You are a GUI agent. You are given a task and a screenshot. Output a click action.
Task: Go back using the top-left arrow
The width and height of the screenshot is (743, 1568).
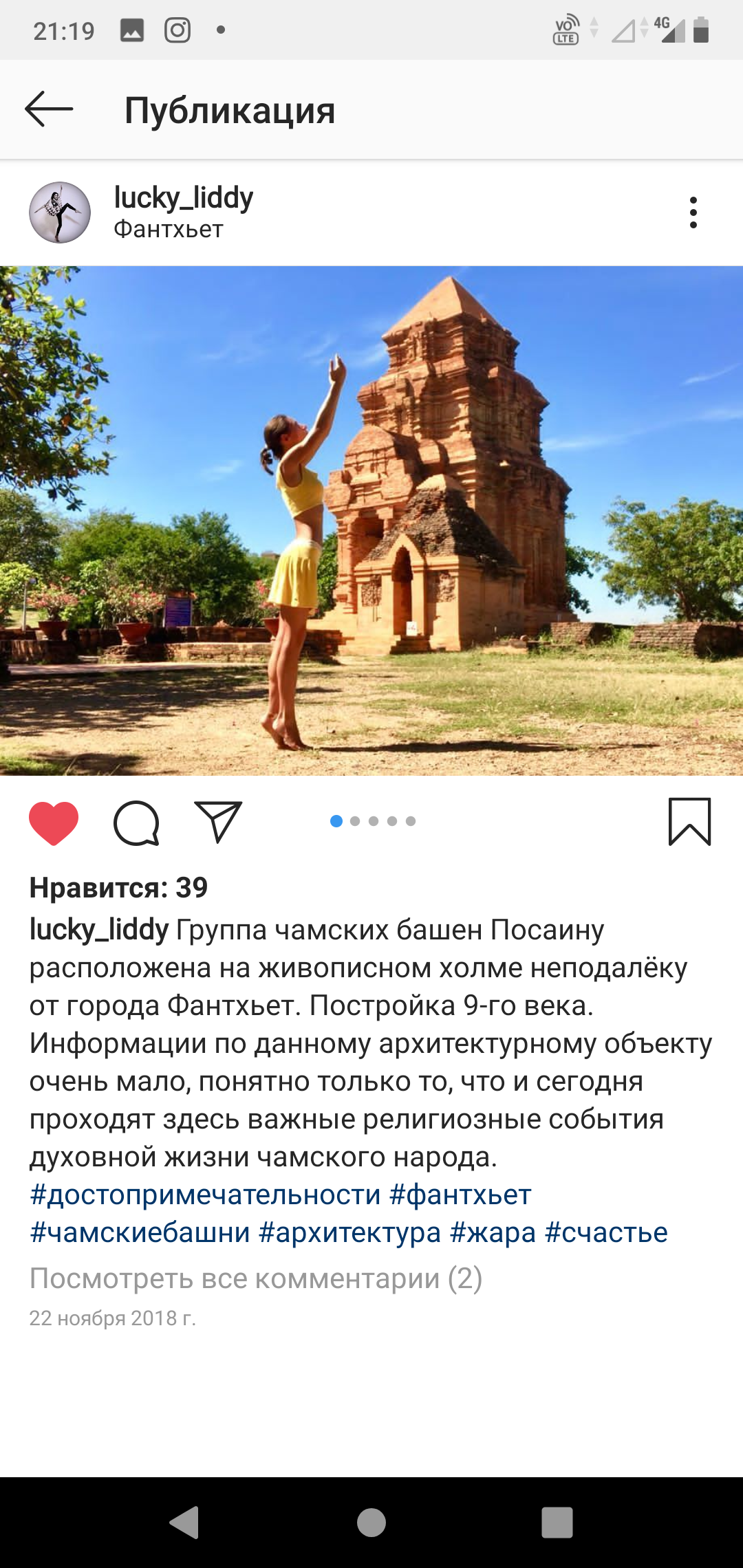(49, 109)
